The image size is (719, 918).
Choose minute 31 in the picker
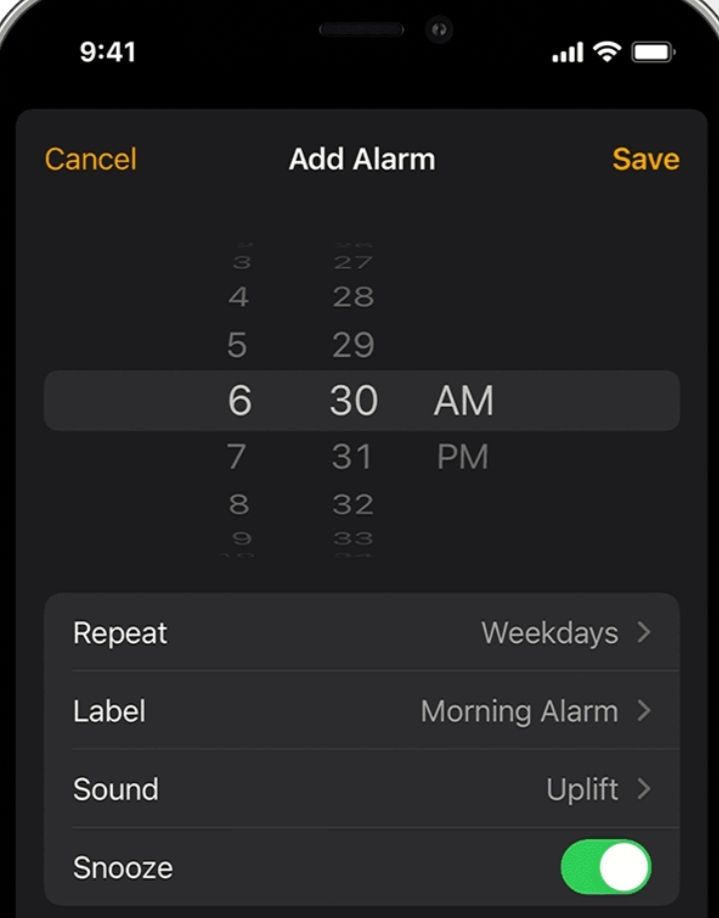point(353,457)
